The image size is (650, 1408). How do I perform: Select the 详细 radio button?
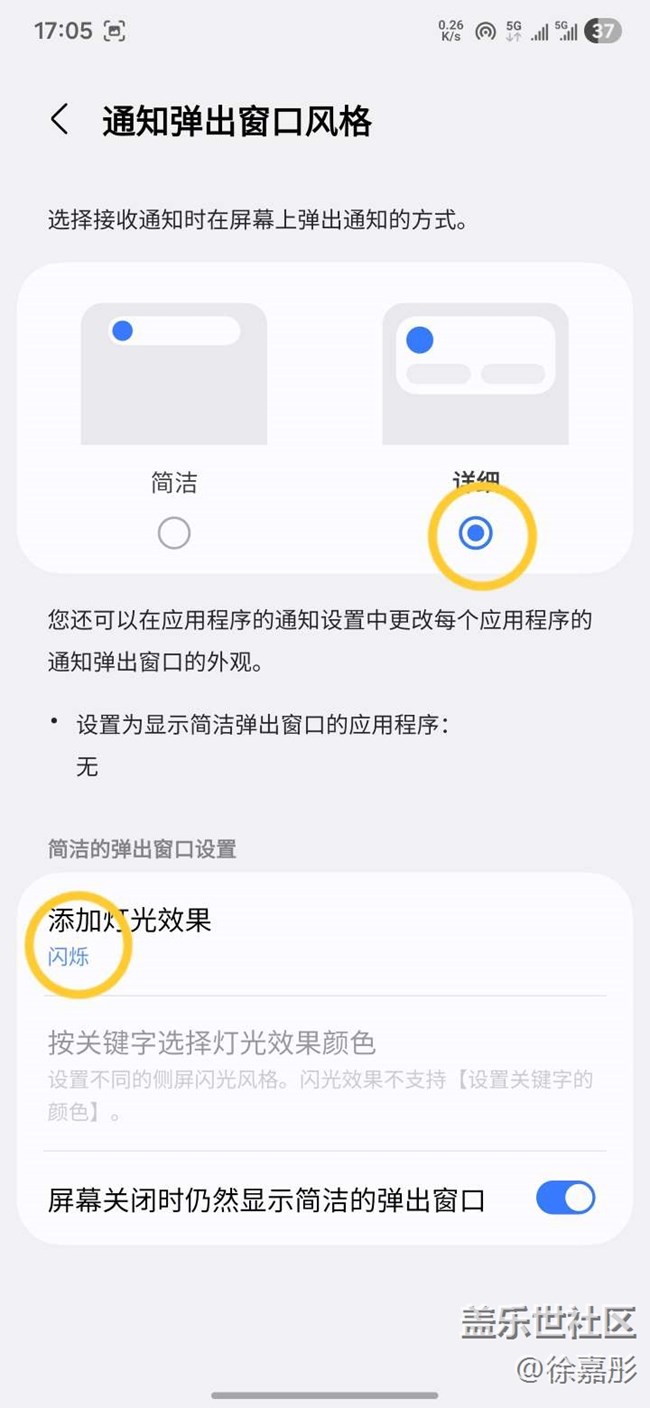(x=476, y=533)
